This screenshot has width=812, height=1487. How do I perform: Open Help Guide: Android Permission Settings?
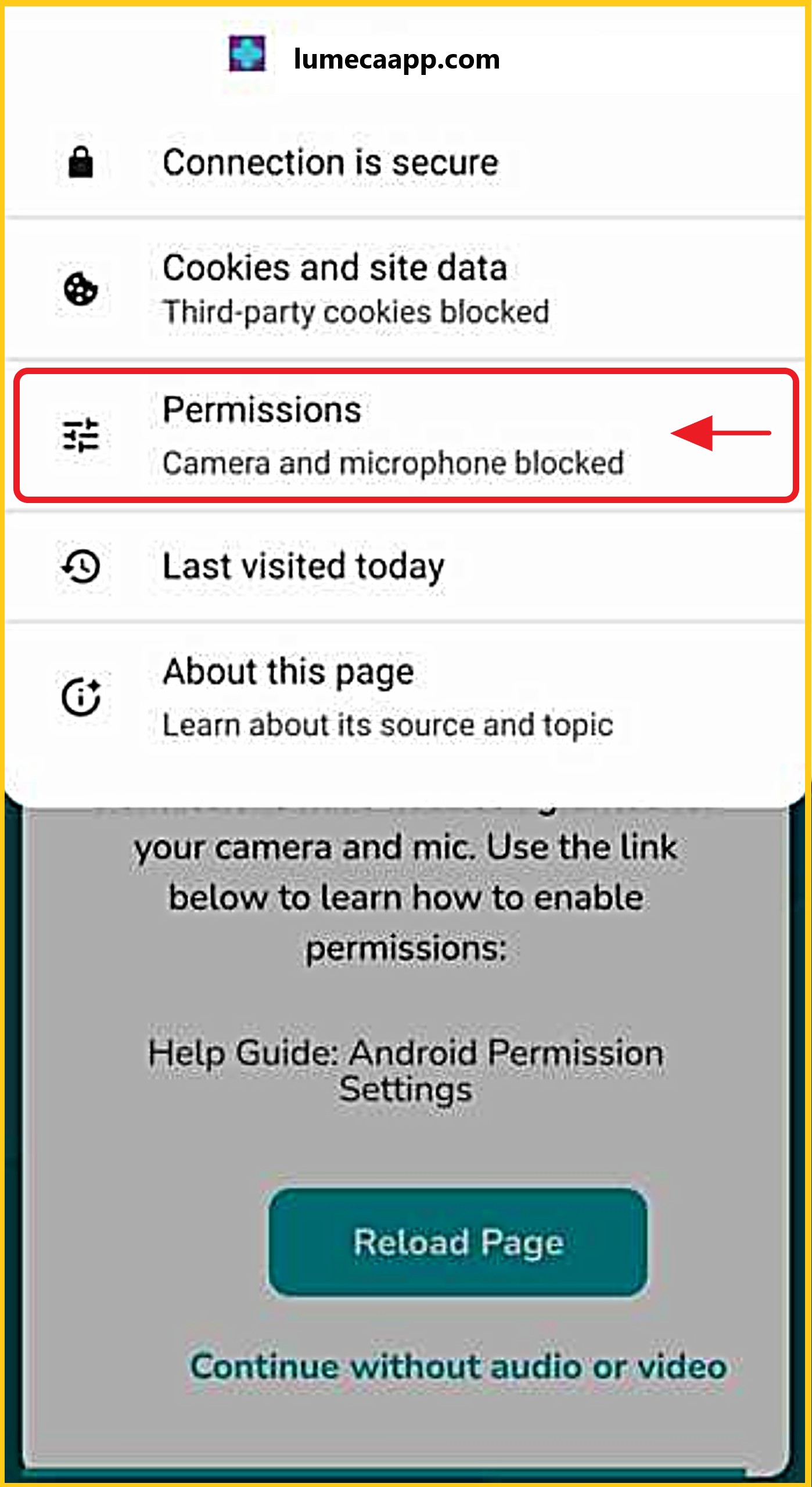[405, 1071]
